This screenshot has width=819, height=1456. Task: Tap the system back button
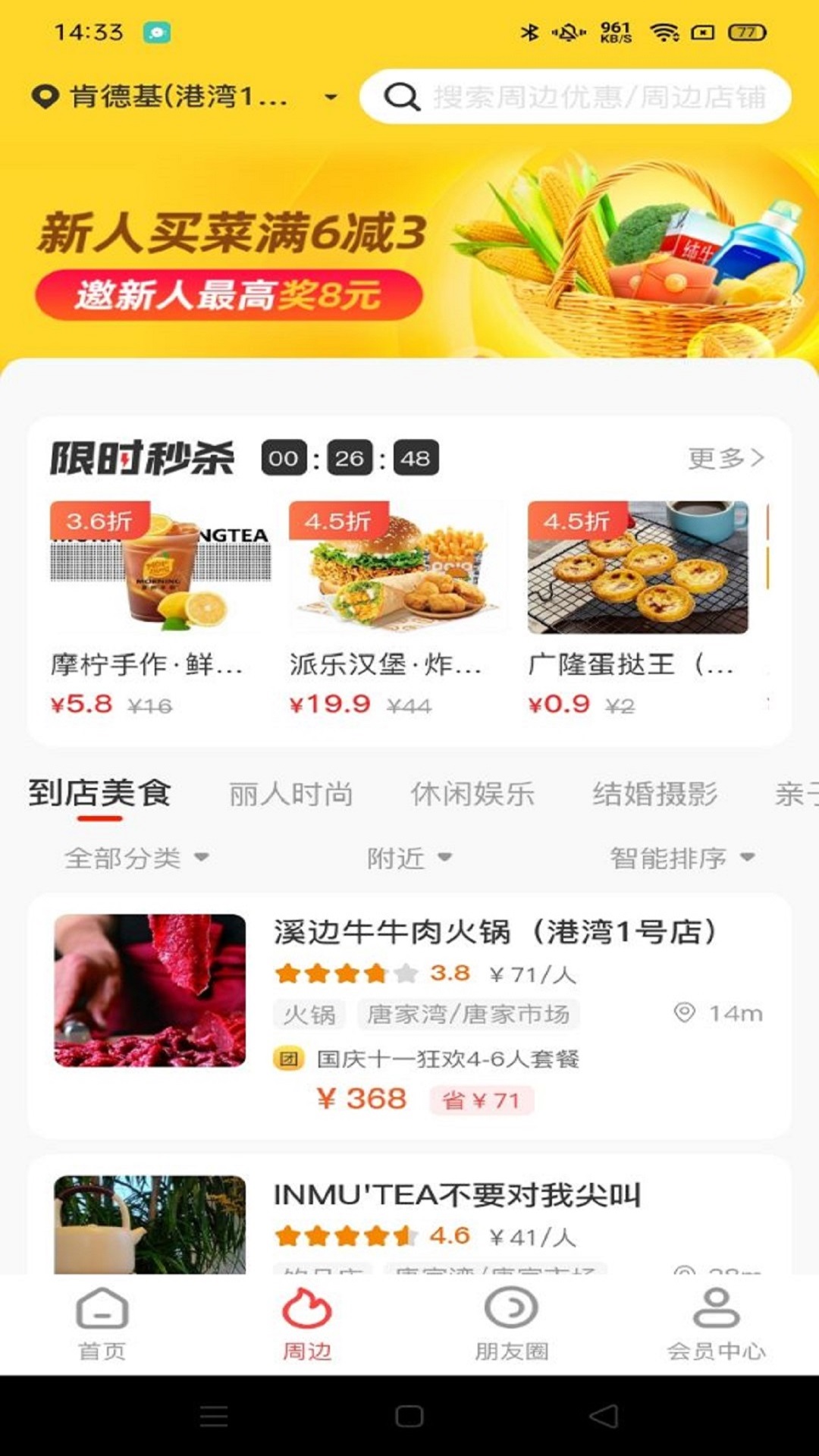click(604, 1416)
